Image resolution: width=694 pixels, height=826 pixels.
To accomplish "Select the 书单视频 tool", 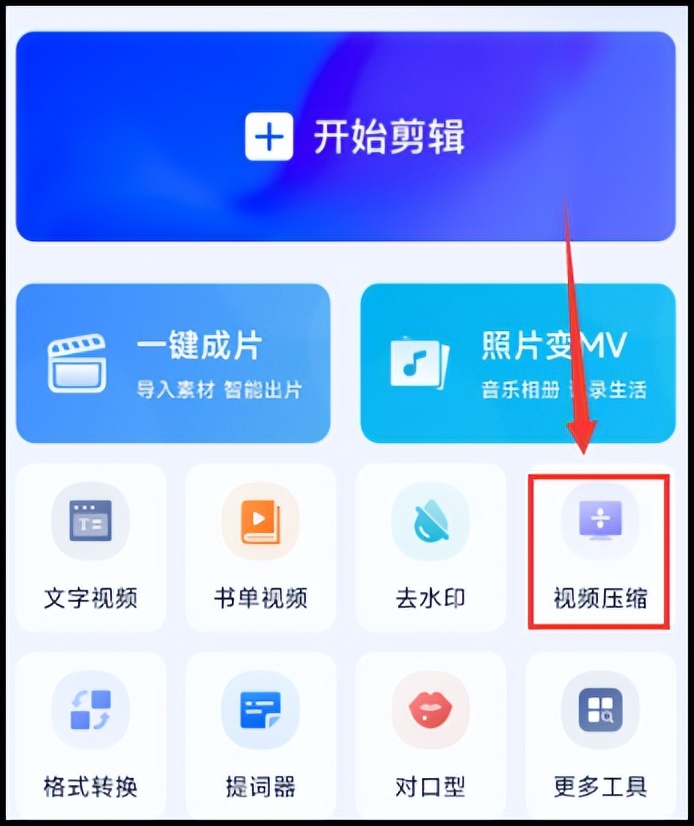I will pyautogui.click(x=260, y=547).
